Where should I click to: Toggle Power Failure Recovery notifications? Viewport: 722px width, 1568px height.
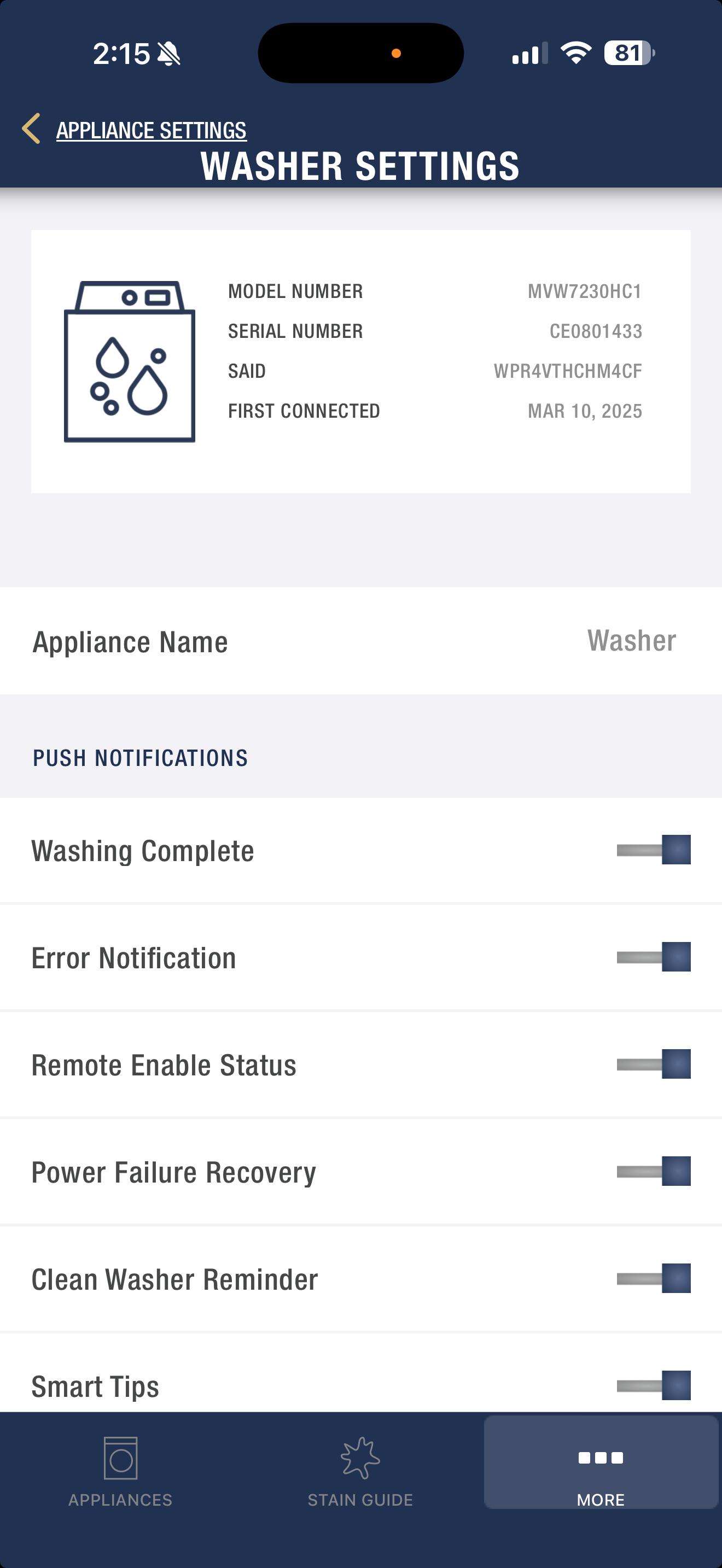pos(653,1171)
